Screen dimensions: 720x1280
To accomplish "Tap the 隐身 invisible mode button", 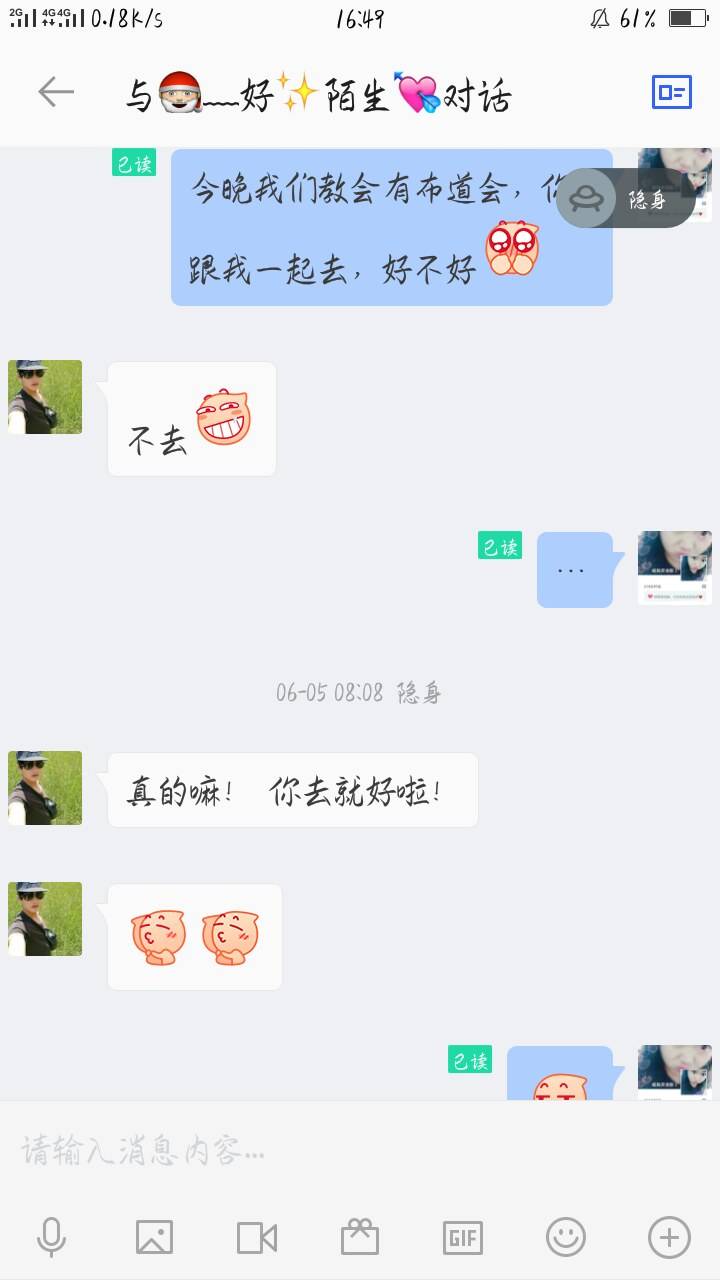I will tap(626, 199).
